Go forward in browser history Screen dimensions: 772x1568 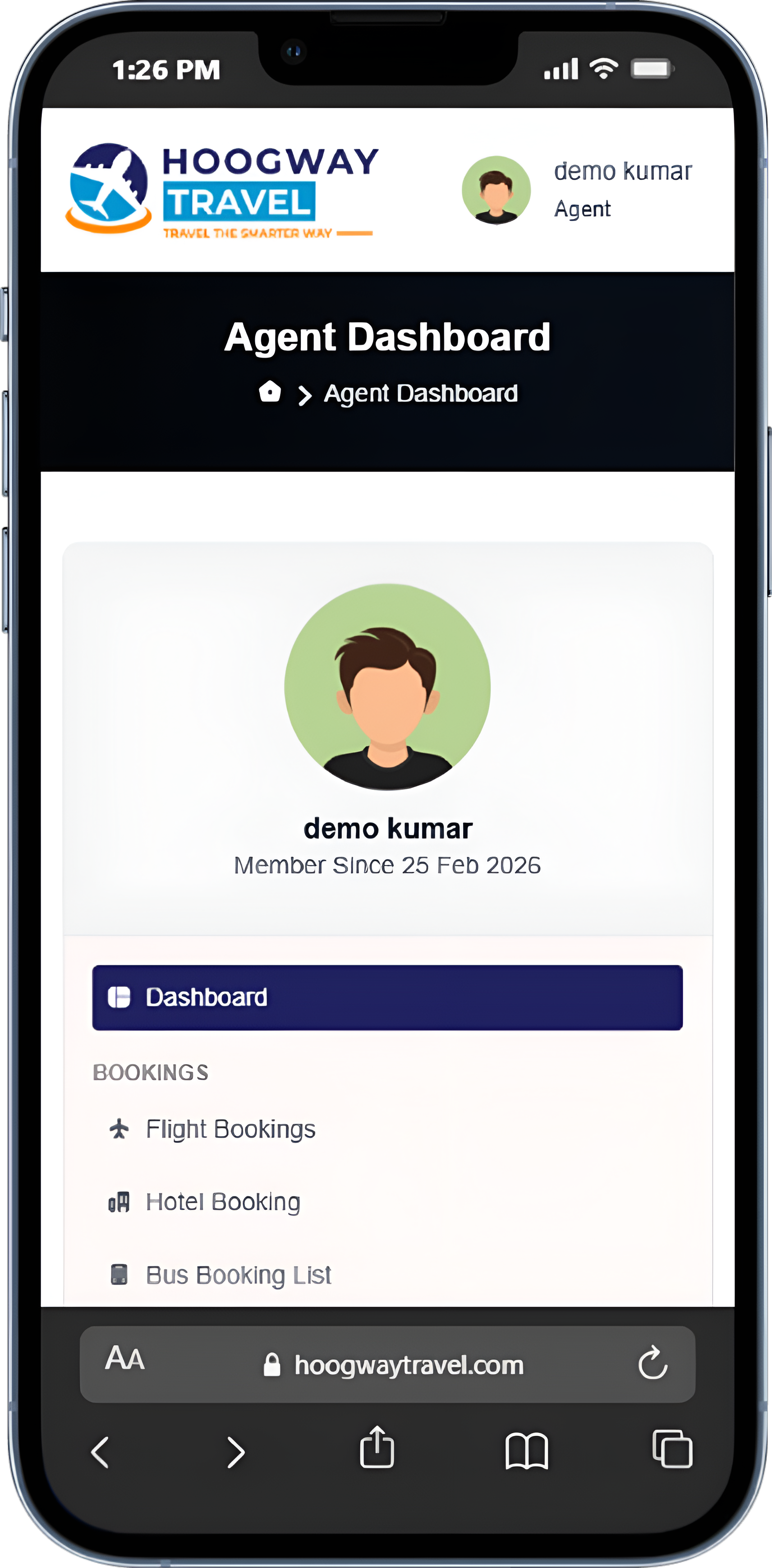pyautogui.click(x=235, y=1453)
